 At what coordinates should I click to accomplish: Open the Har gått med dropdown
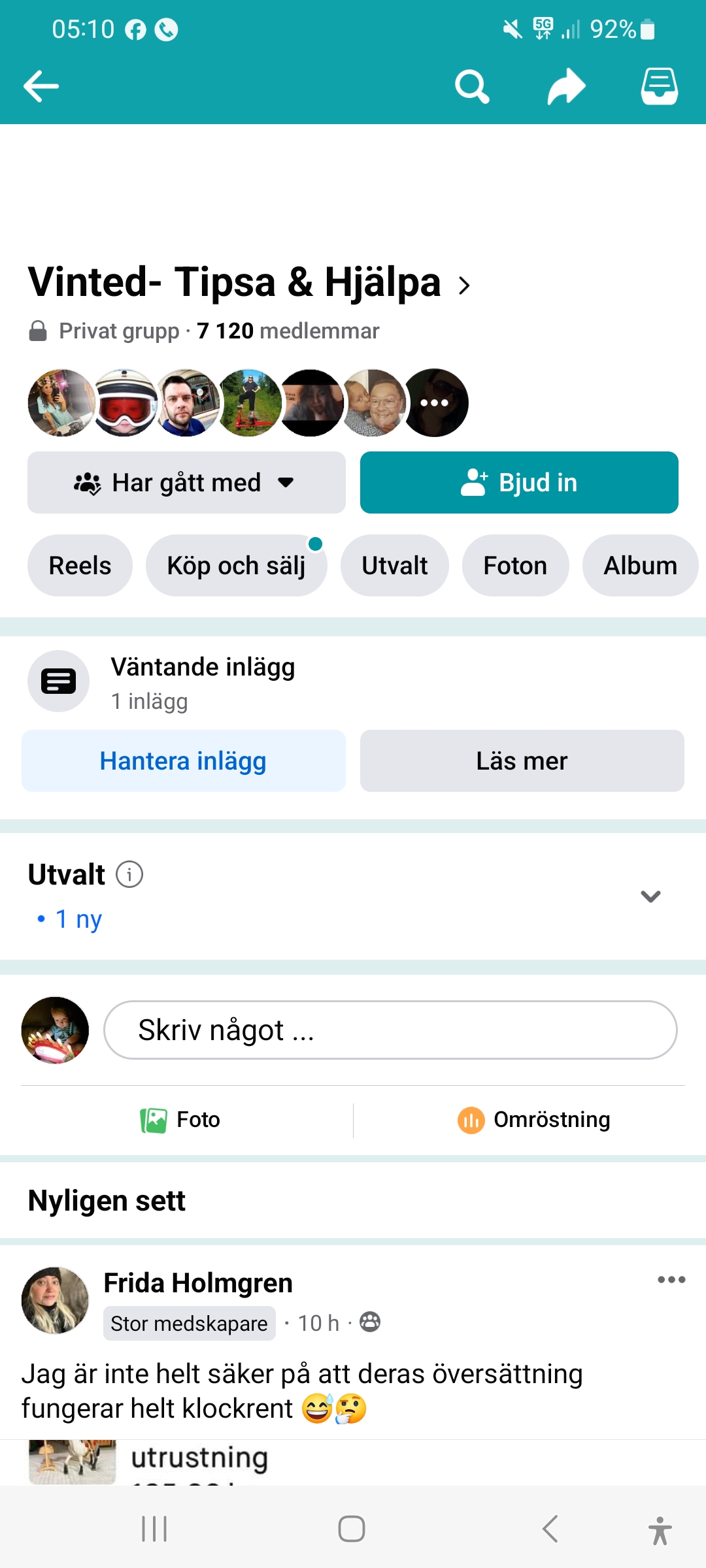point(186,483)
